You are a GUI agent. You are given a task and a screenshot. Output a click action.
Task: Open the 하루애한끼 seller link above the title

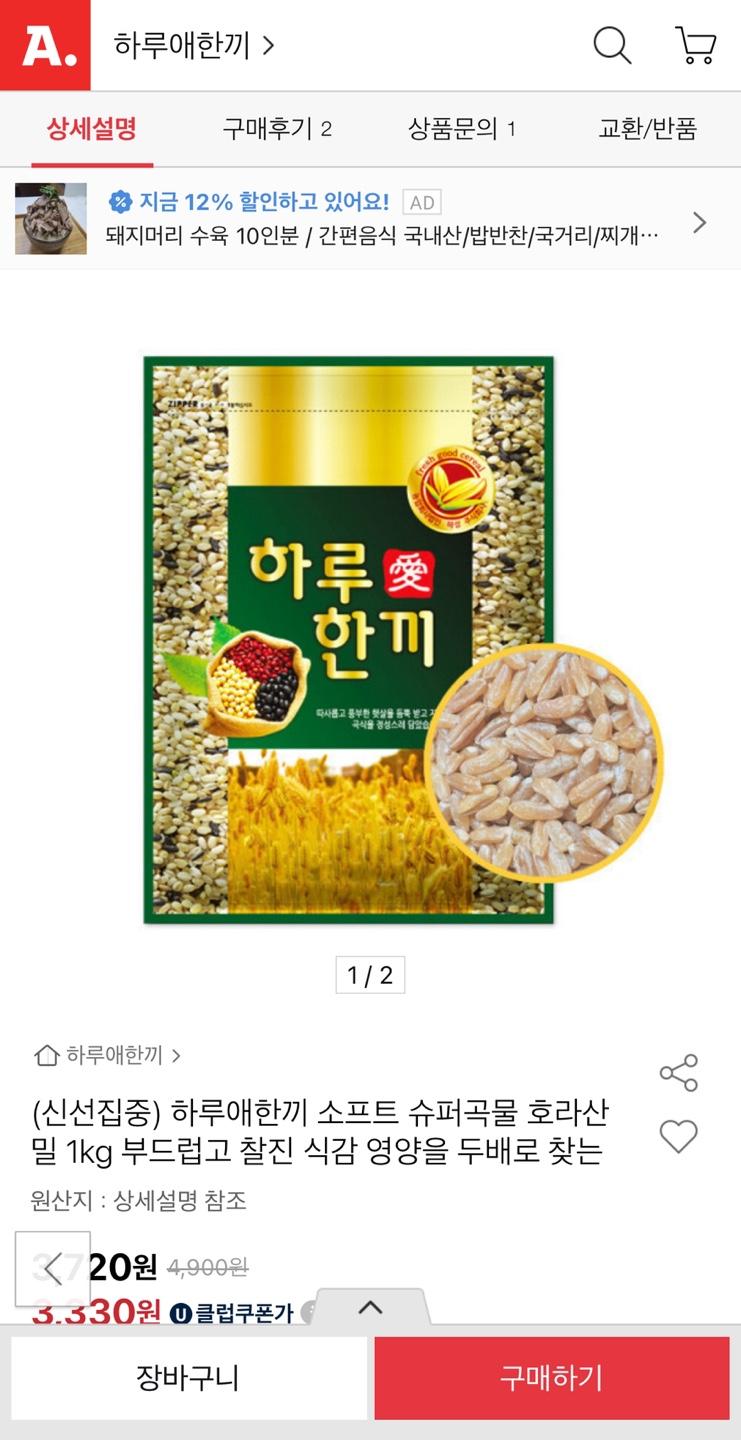click(x=108, y=1055)
